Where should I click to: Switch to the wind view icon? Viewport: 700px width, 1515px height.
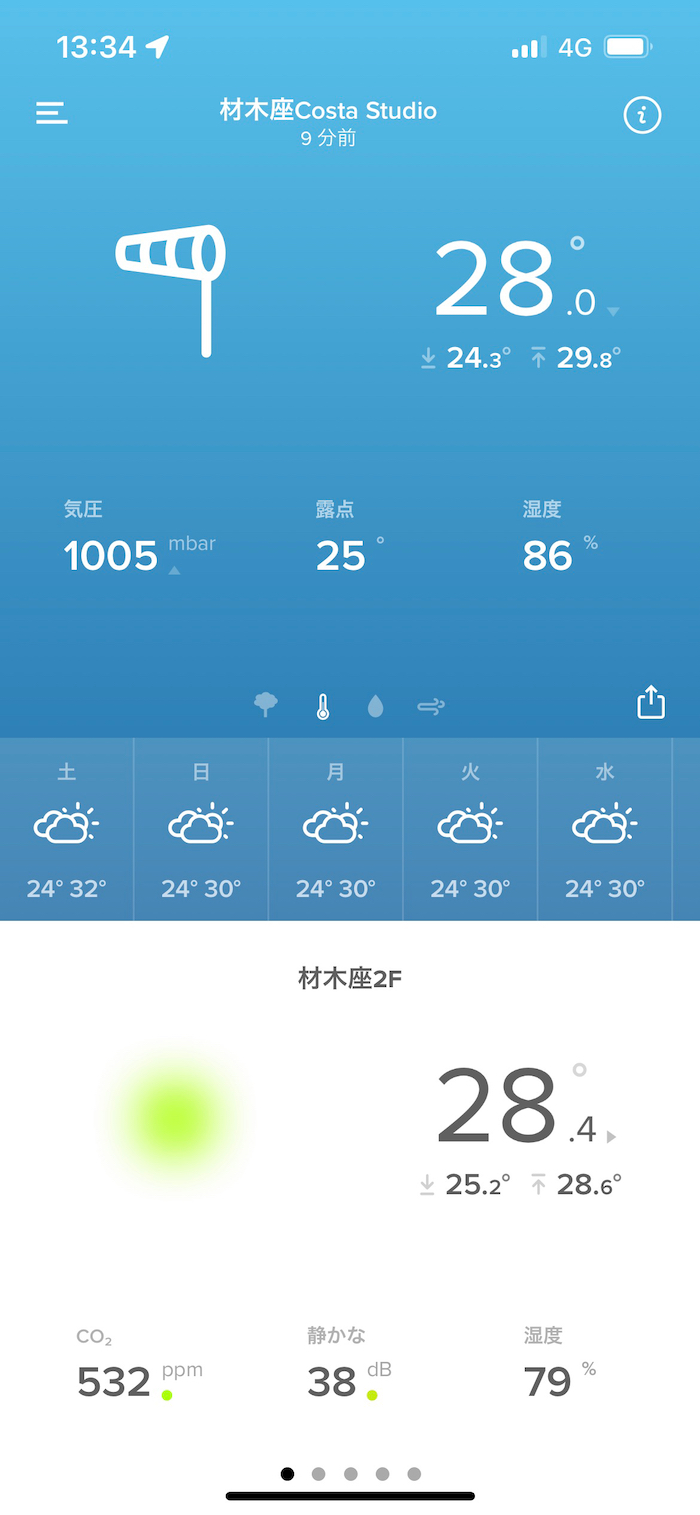(x=431, y=706)
